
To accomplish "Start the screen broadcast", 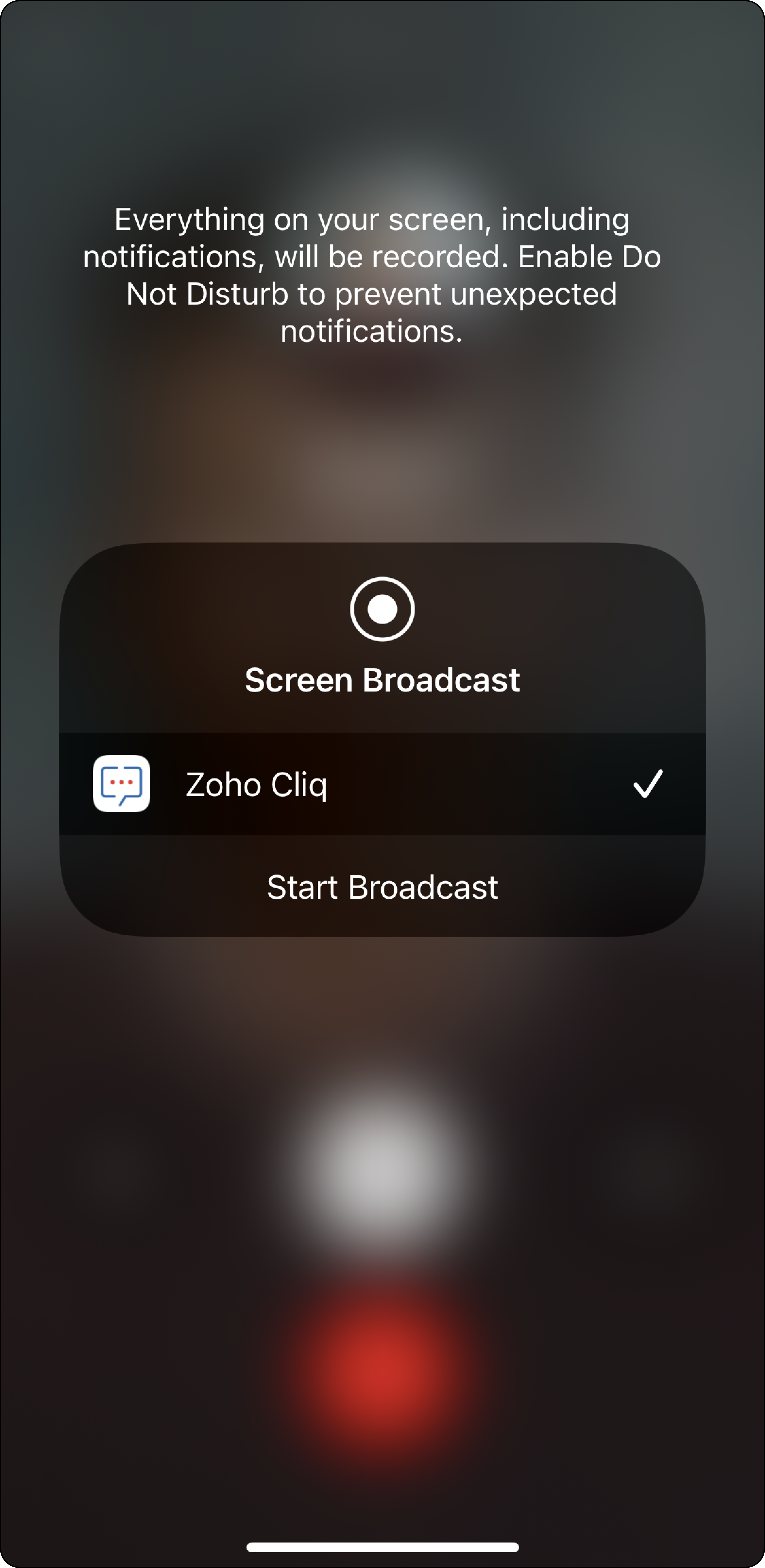I will click(x=382, y=887).
